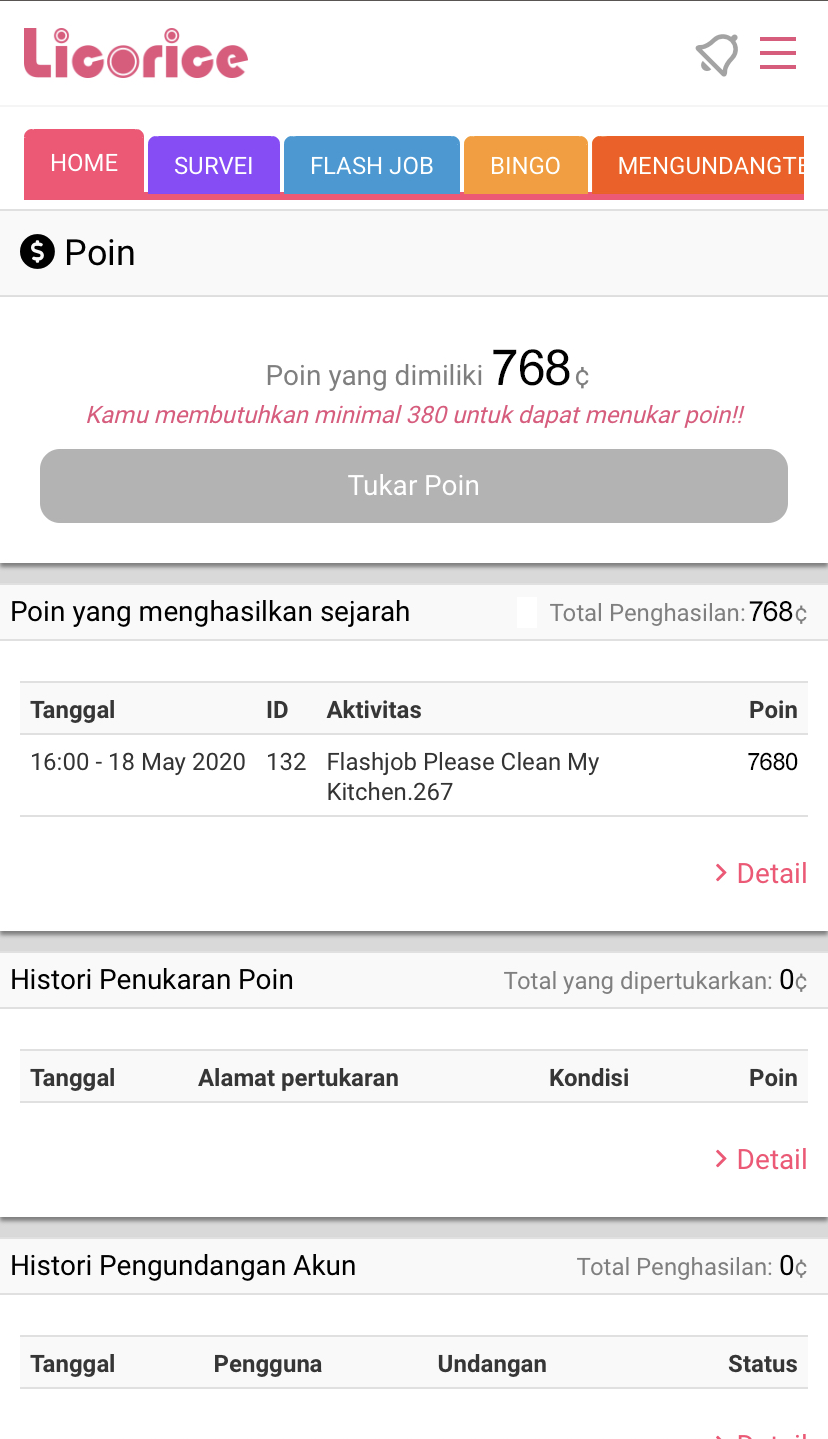Open Detail under Poin yang menghasilkan sejarah

[x=761, y=873]
